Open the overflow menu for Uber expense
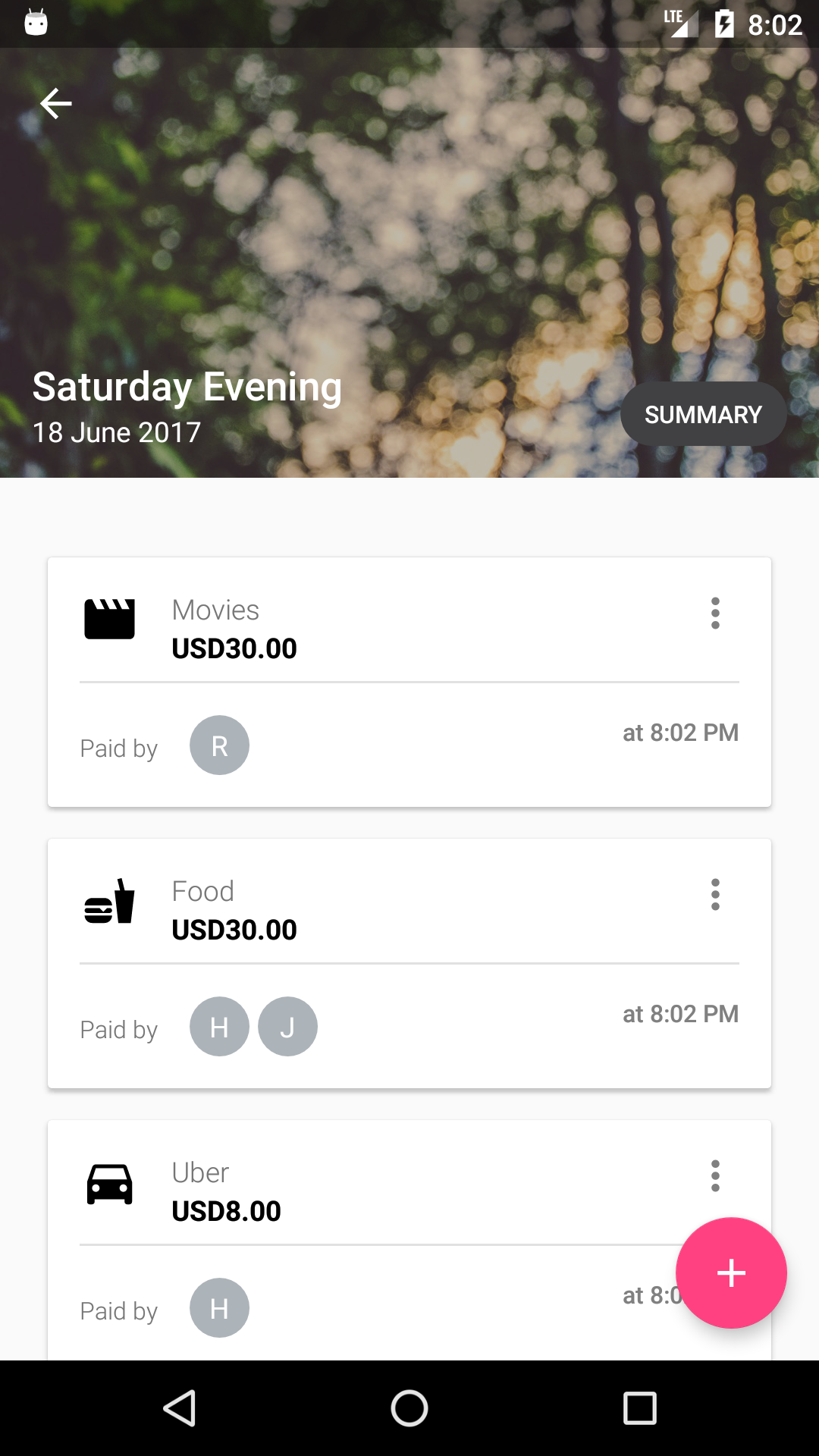Image resolution: width=819 pixels, height=1456 pixels. (x=715, y=1177)
